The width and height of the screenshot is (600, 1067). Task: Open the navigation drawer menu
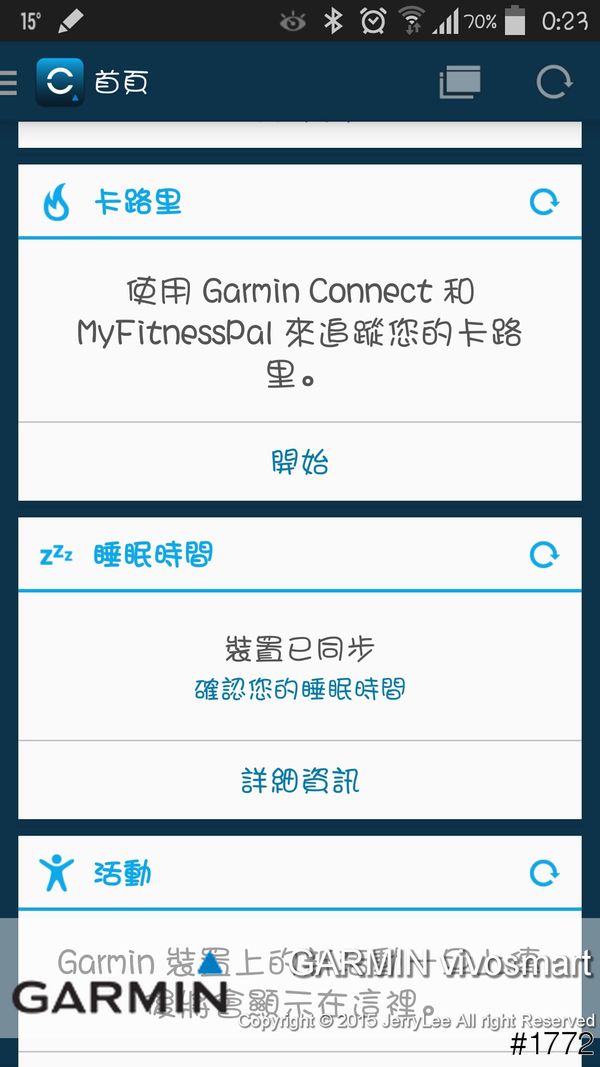[9, 82]
